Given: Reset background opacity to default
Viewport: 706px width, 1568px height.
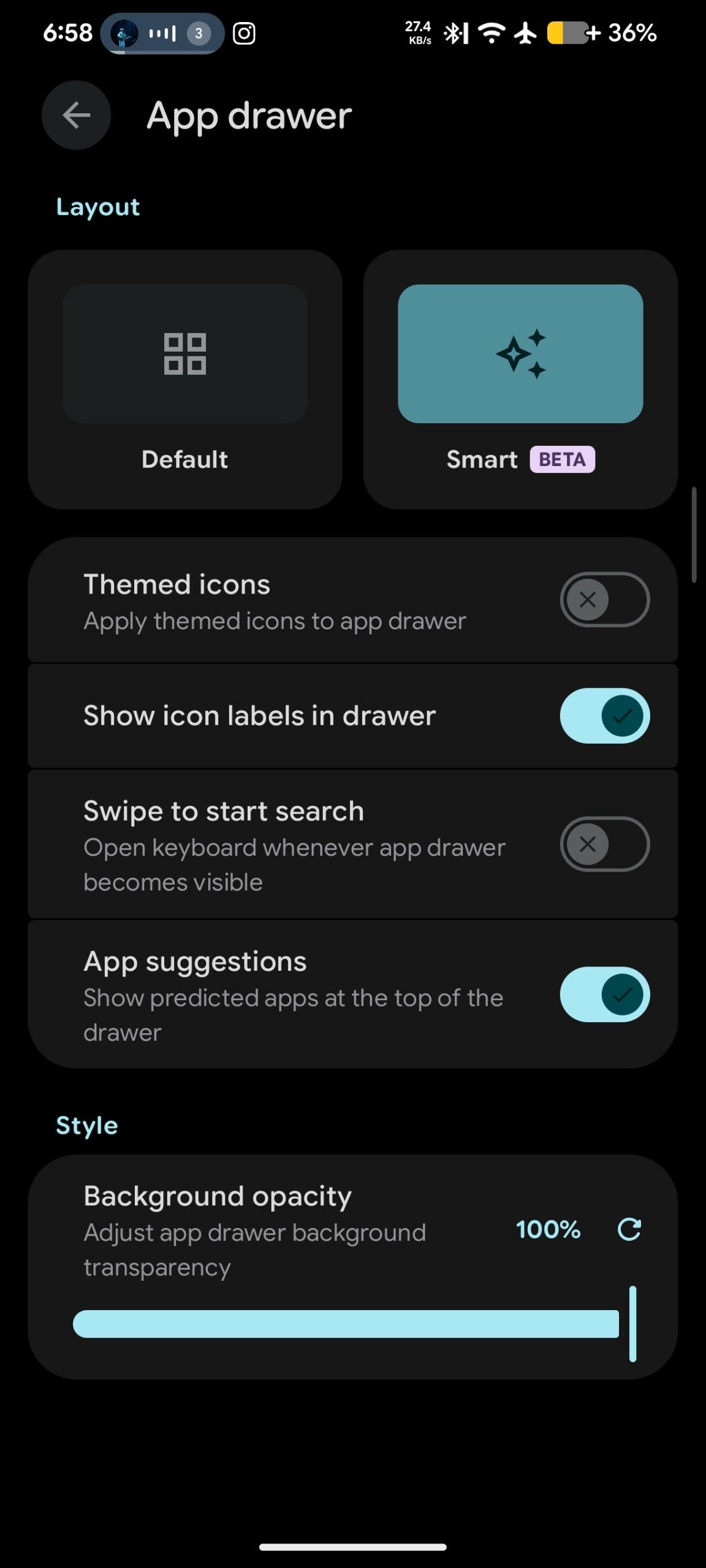Looking at the screenshot, I should click(x=629, y=1229).
